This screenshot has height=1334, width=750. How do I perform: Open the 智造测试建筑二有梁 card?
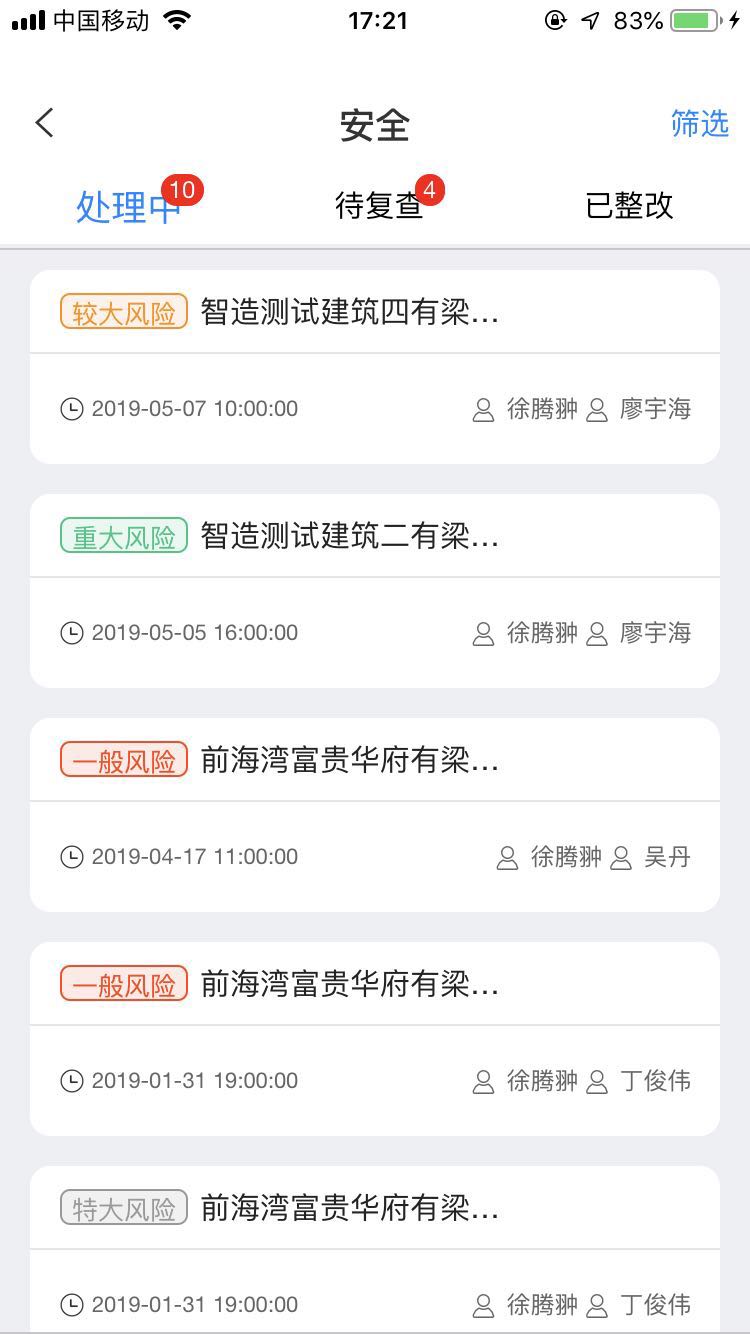coord(374,590)
